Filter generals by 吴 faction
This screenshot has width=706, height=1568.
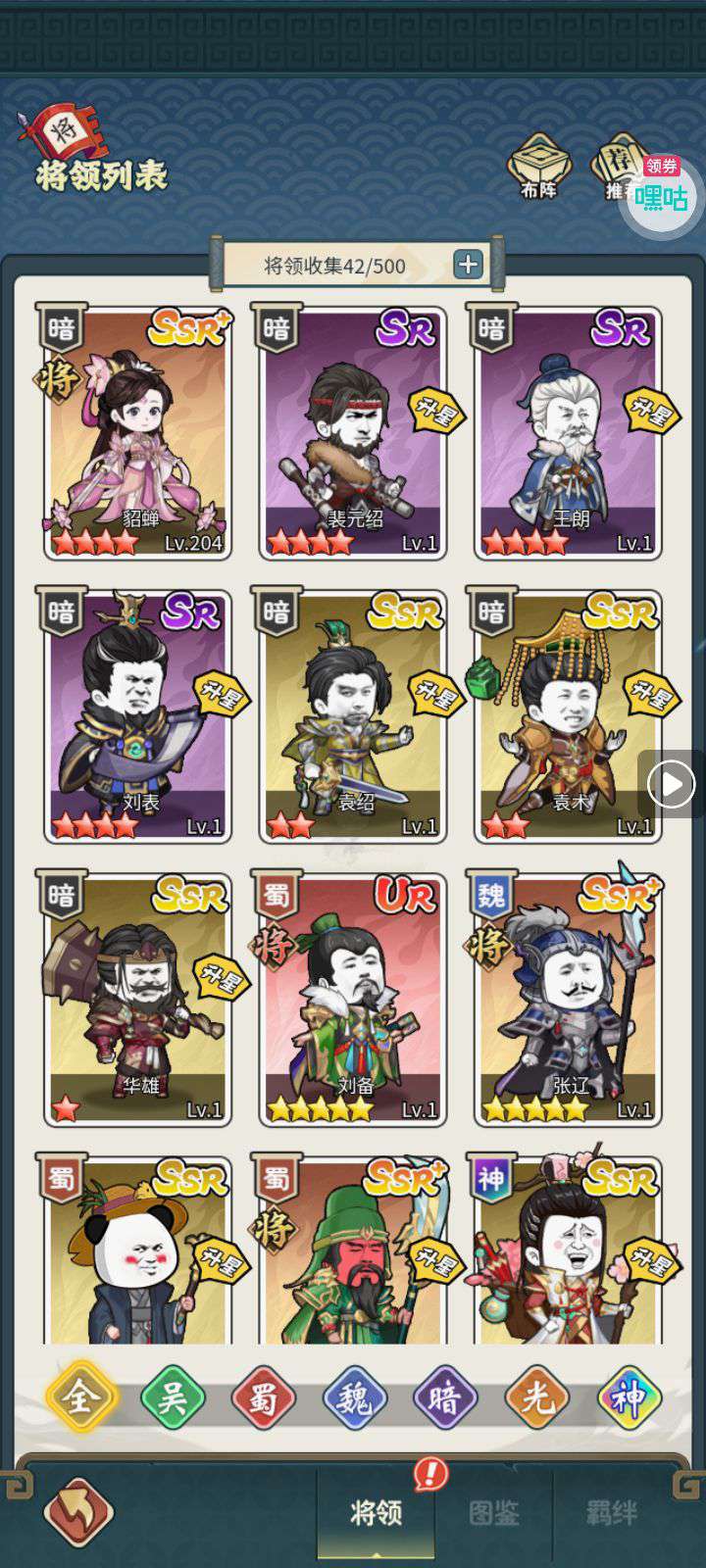[172, 1397]
